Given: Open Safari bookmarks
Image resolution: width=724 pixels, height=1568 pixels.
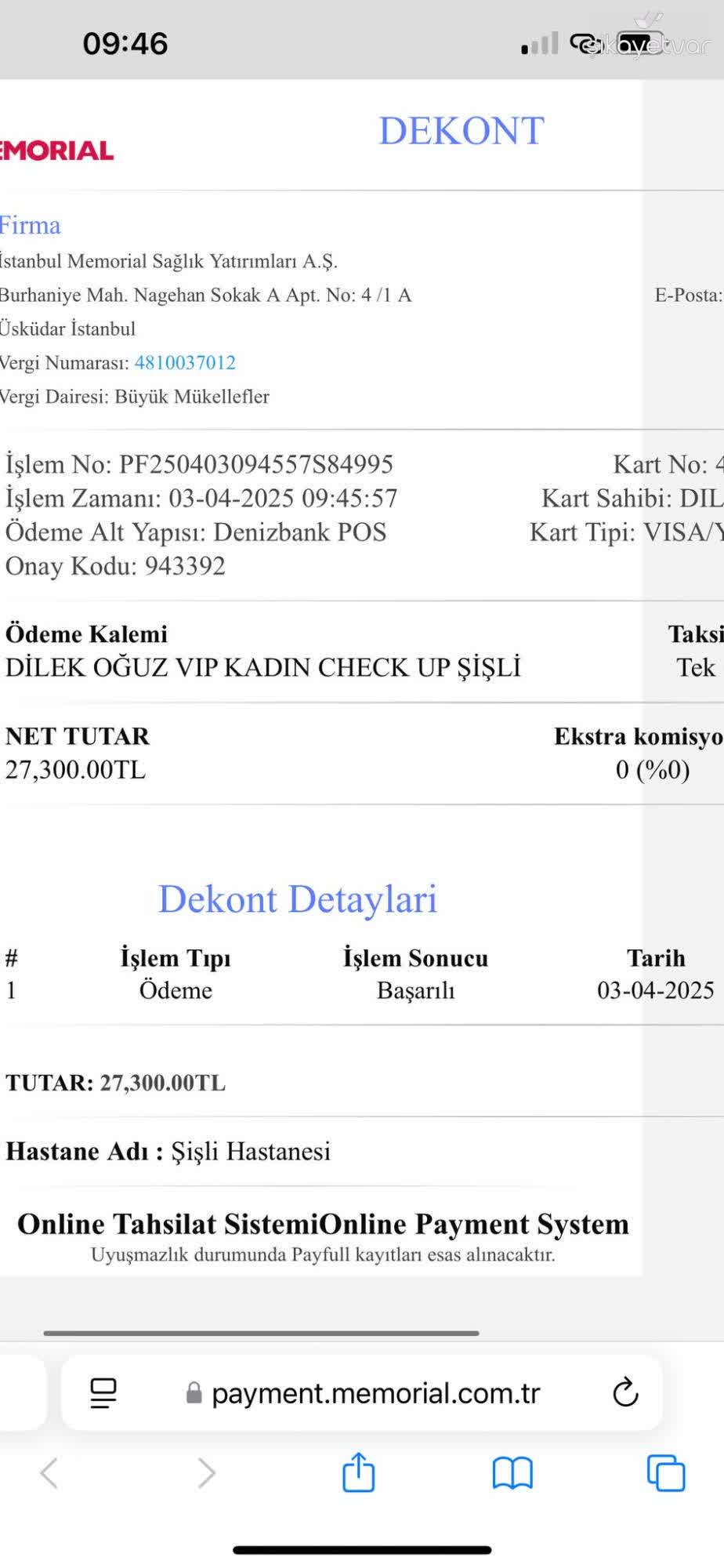Looking at the screenshot, I should (512, 1473).
